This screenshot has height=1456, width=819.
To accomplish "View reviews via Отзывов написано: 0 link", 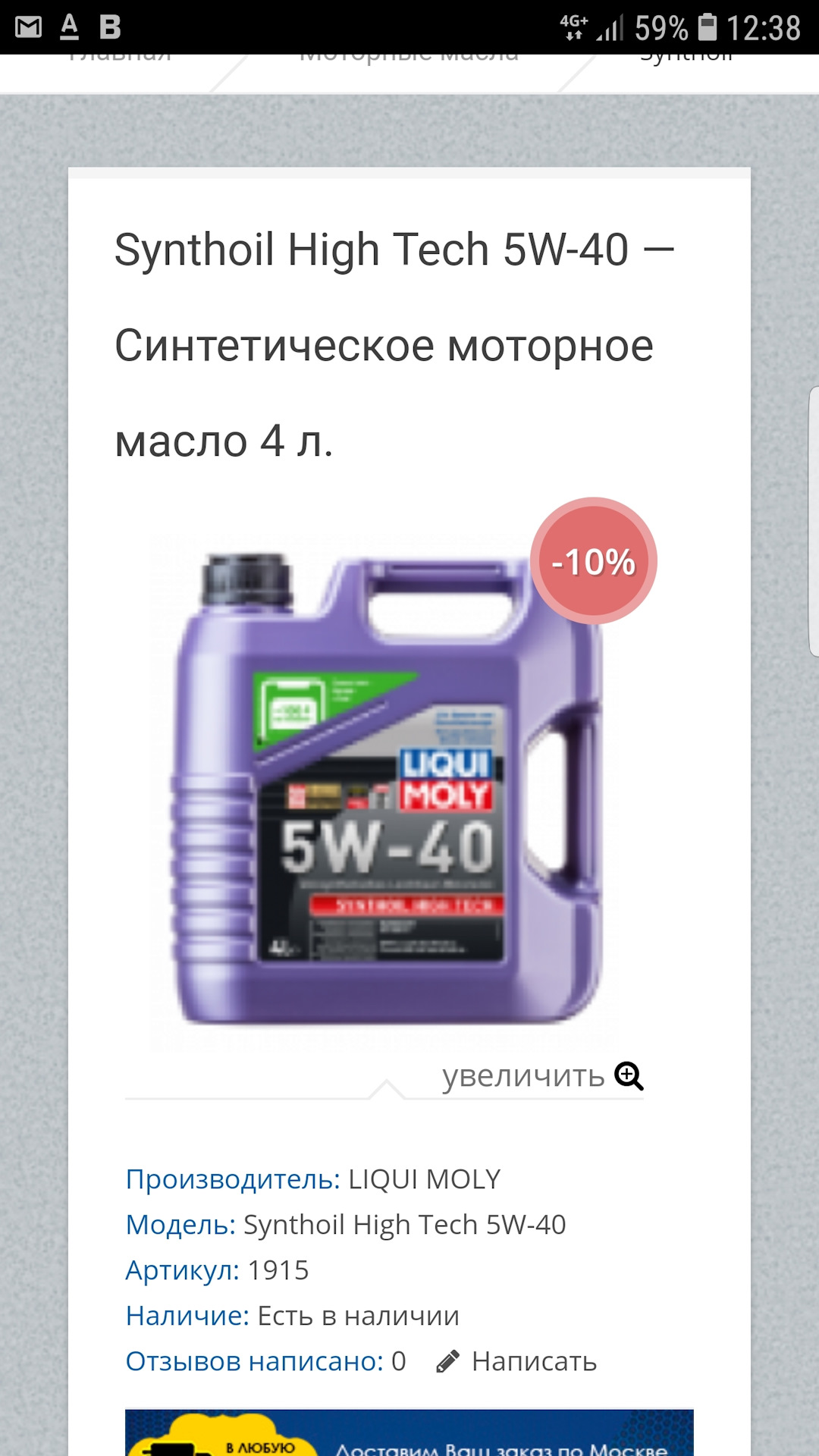I will (254, 1361).
